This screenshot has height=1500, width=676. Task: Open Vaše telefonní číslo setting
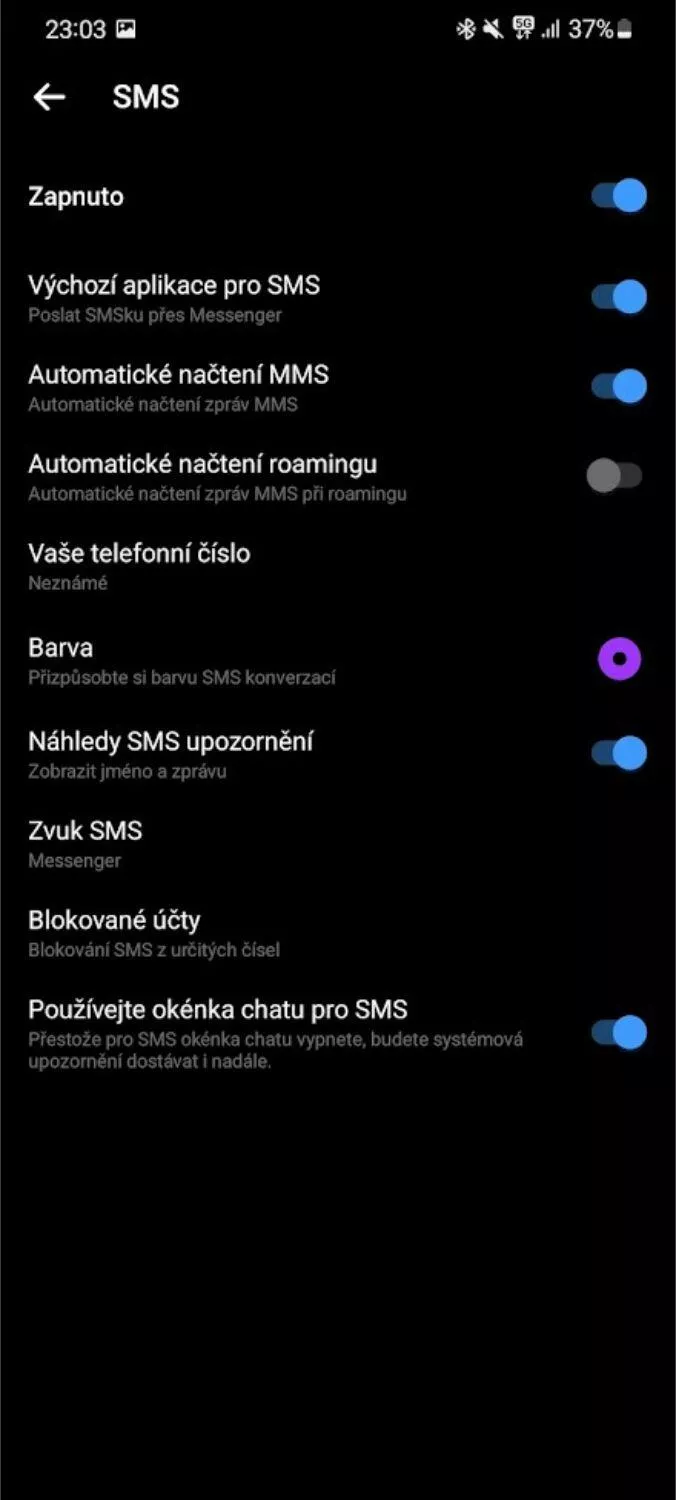click(x=139, y=565)
